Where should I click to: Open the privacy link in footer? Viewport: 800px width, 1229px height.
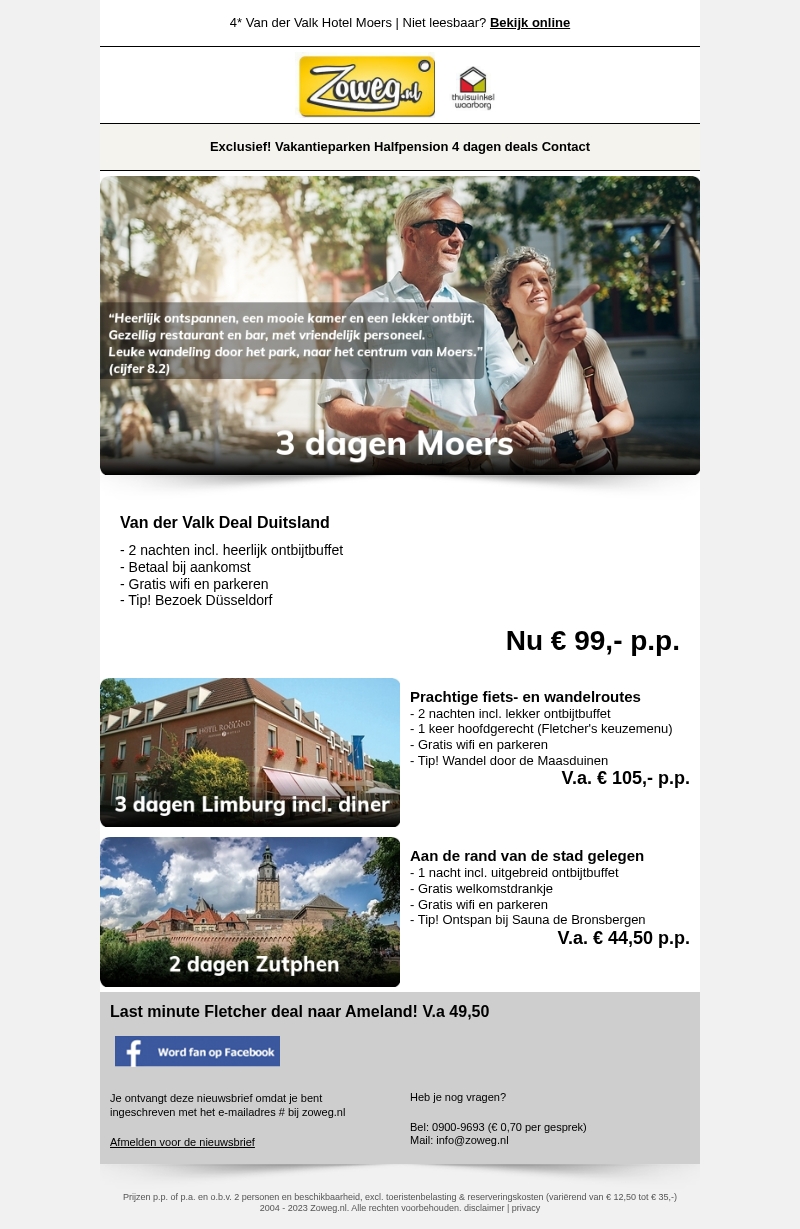526,1208
